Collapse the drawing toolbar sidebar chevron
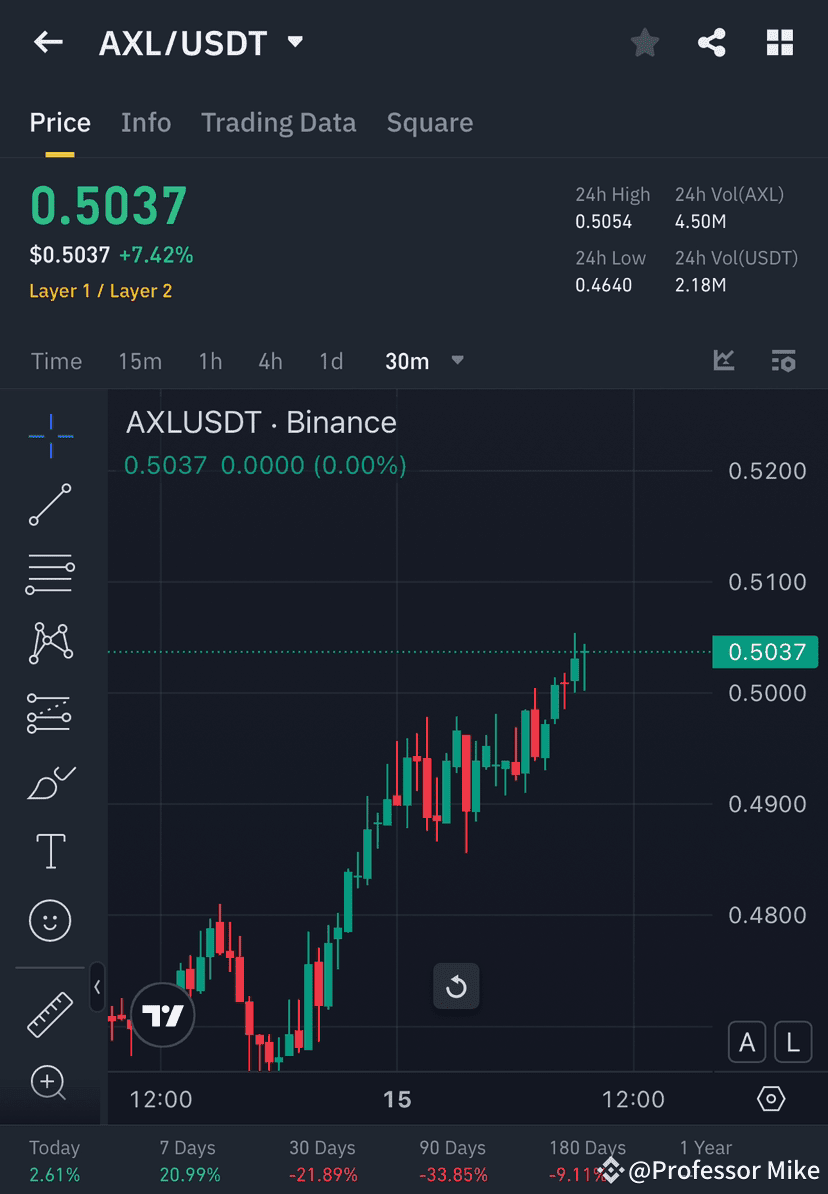The height and width of the screenshot is (1194, 828). (x=98, y=987)
